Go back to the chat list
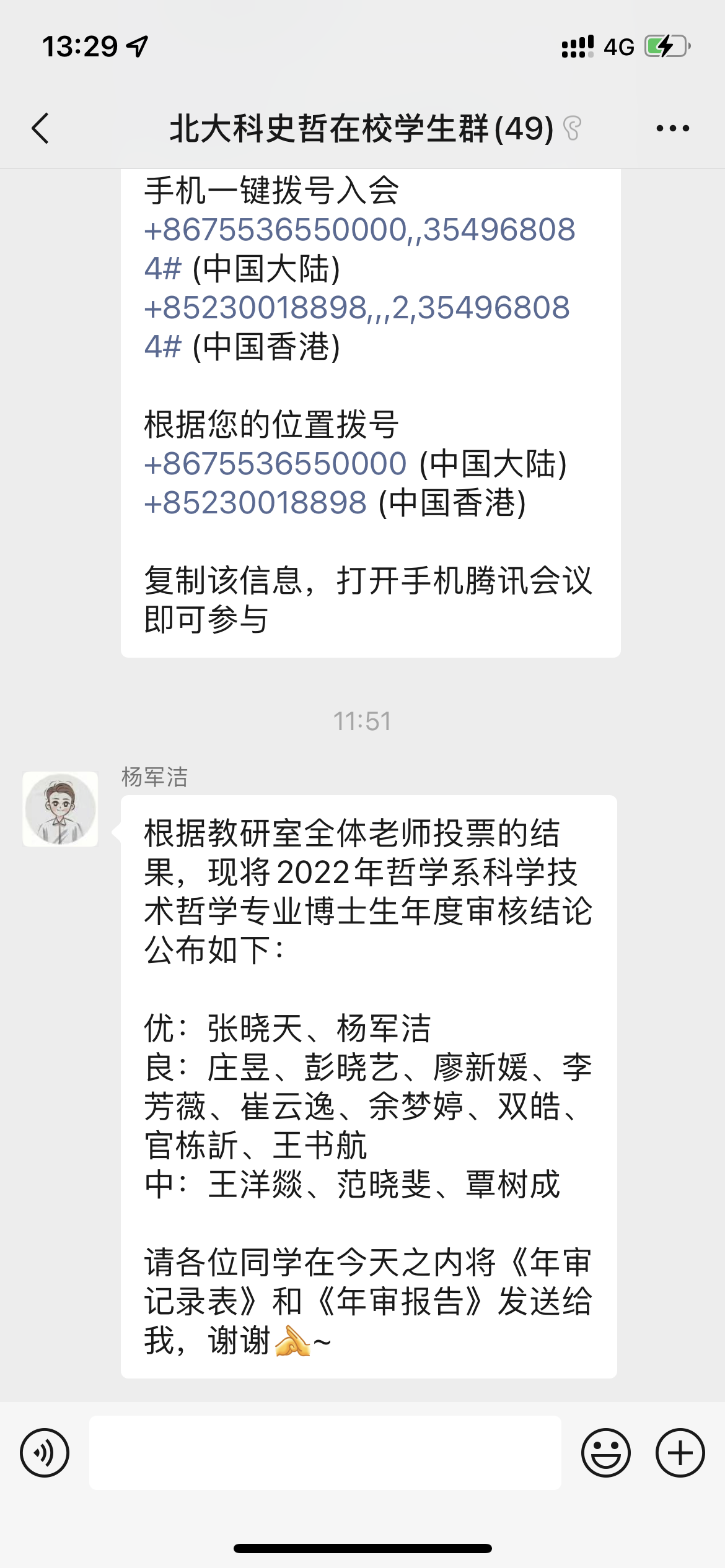The image size is (725, 1568). [x=41, y=129]
